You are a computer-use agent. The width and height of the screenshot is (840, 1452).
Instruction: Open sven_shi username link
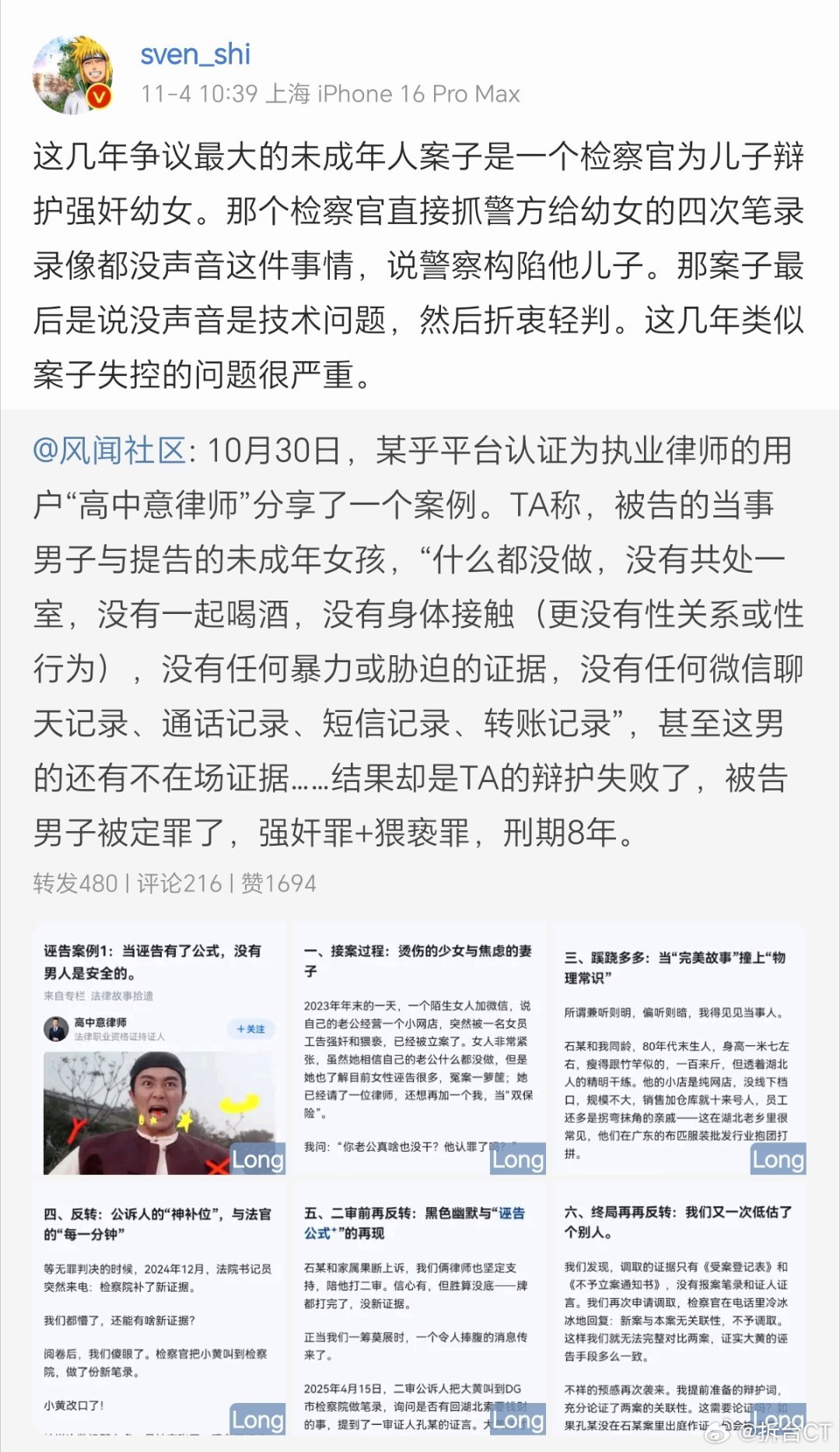click(194, 56)
